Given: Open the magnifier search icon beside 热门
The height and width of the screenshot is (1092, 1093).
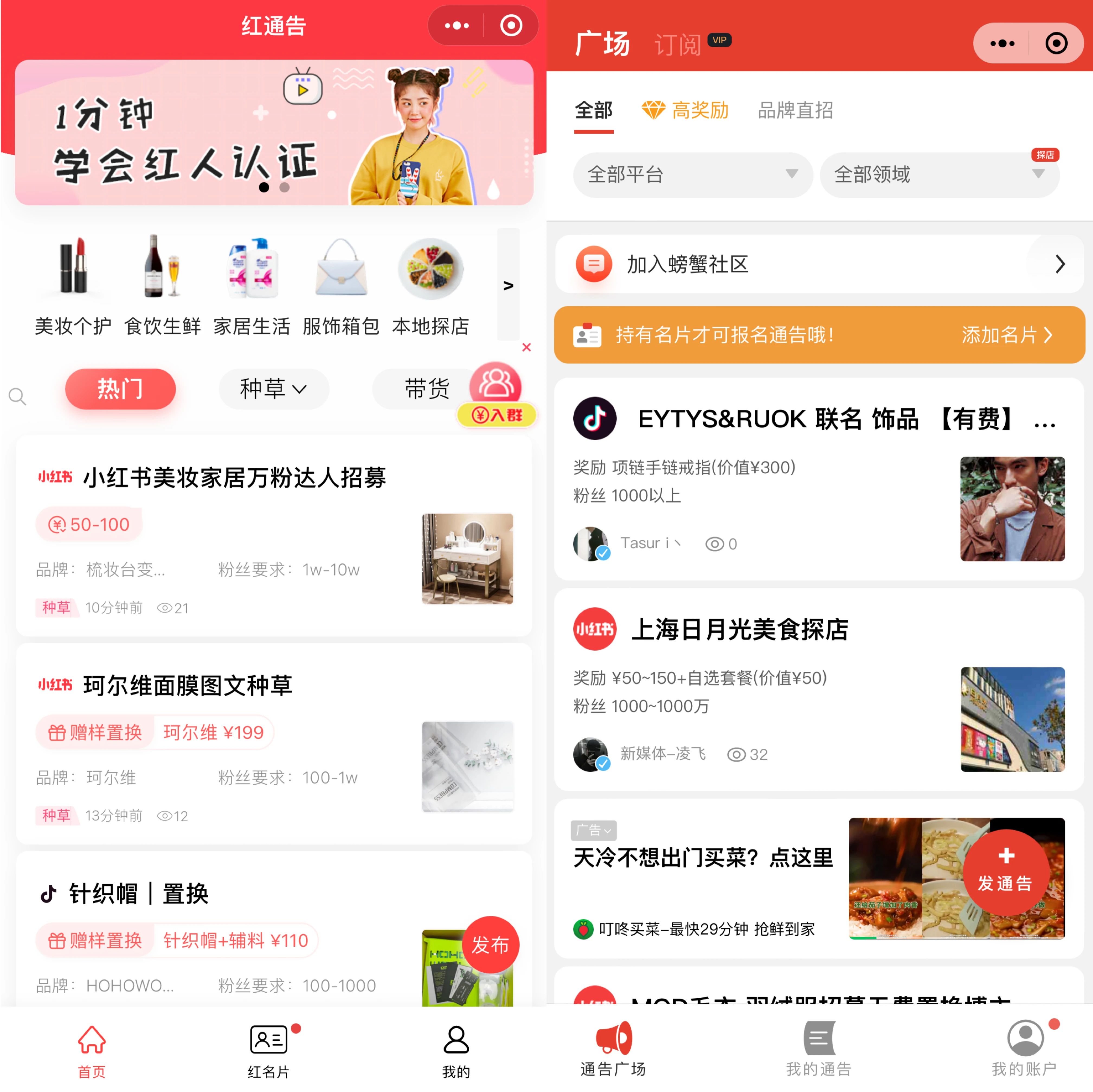Looking at the screenshot, I should click(18, 396).
